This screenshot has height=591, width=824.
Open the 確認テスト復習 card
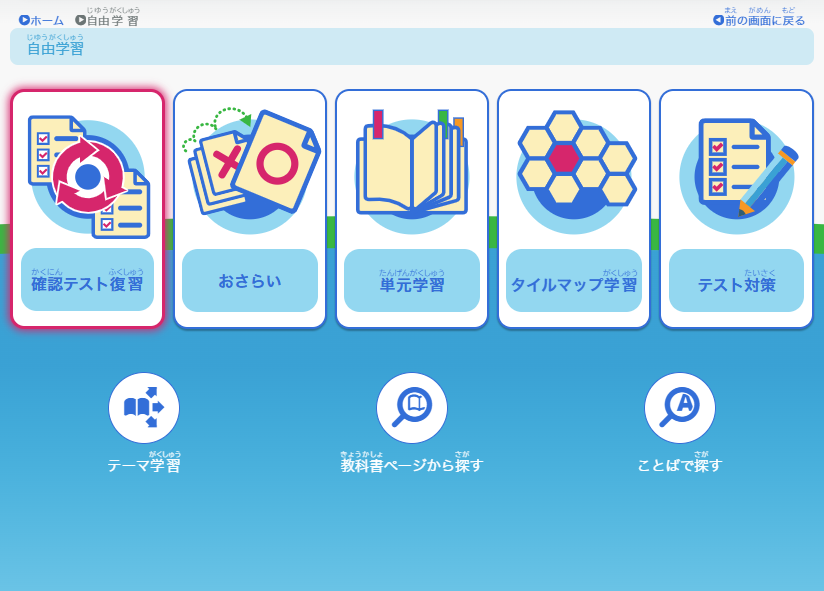click(87, 209)
